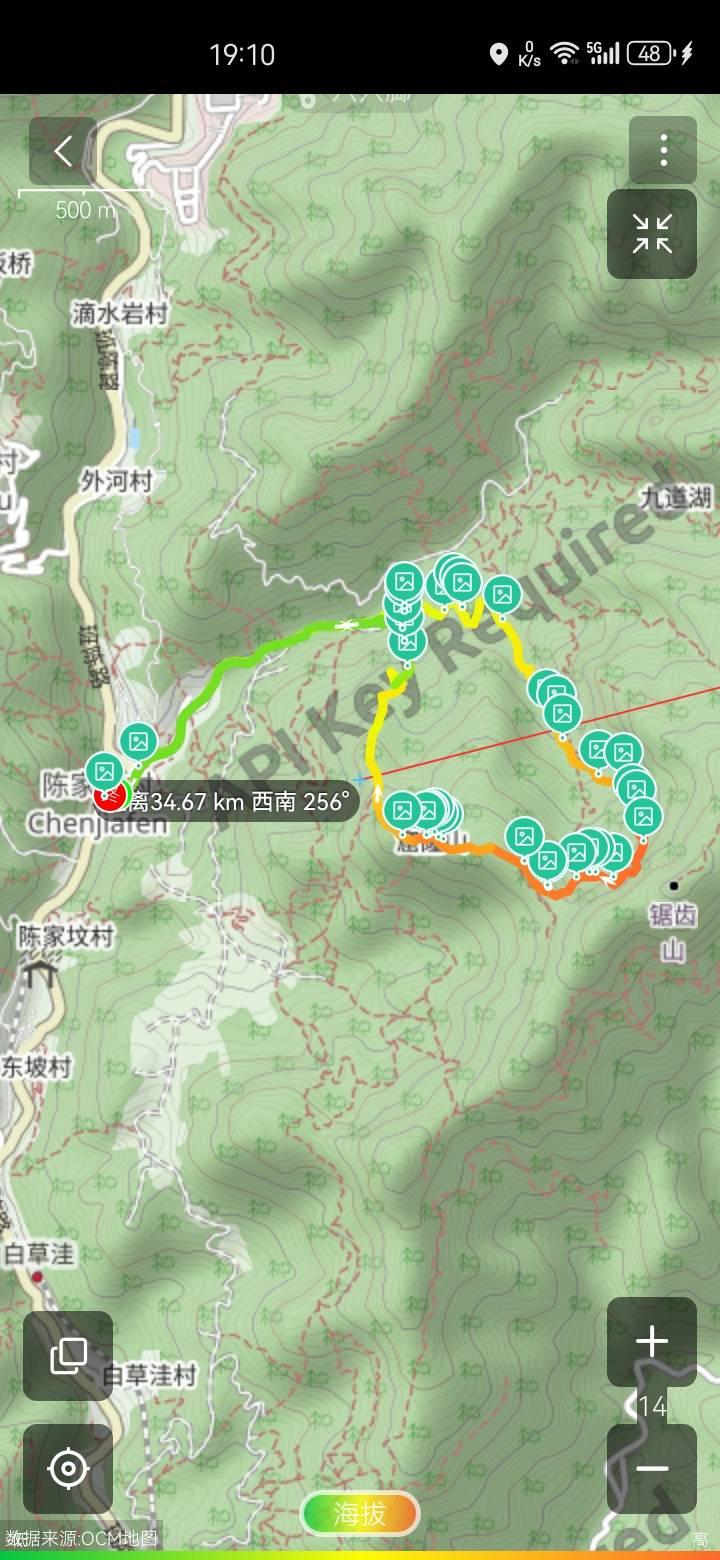The width and height of the screenshot is (720, 1560).
Task: Tap the collapse-arrows fit-to-track button
Action: coord(652,234)
